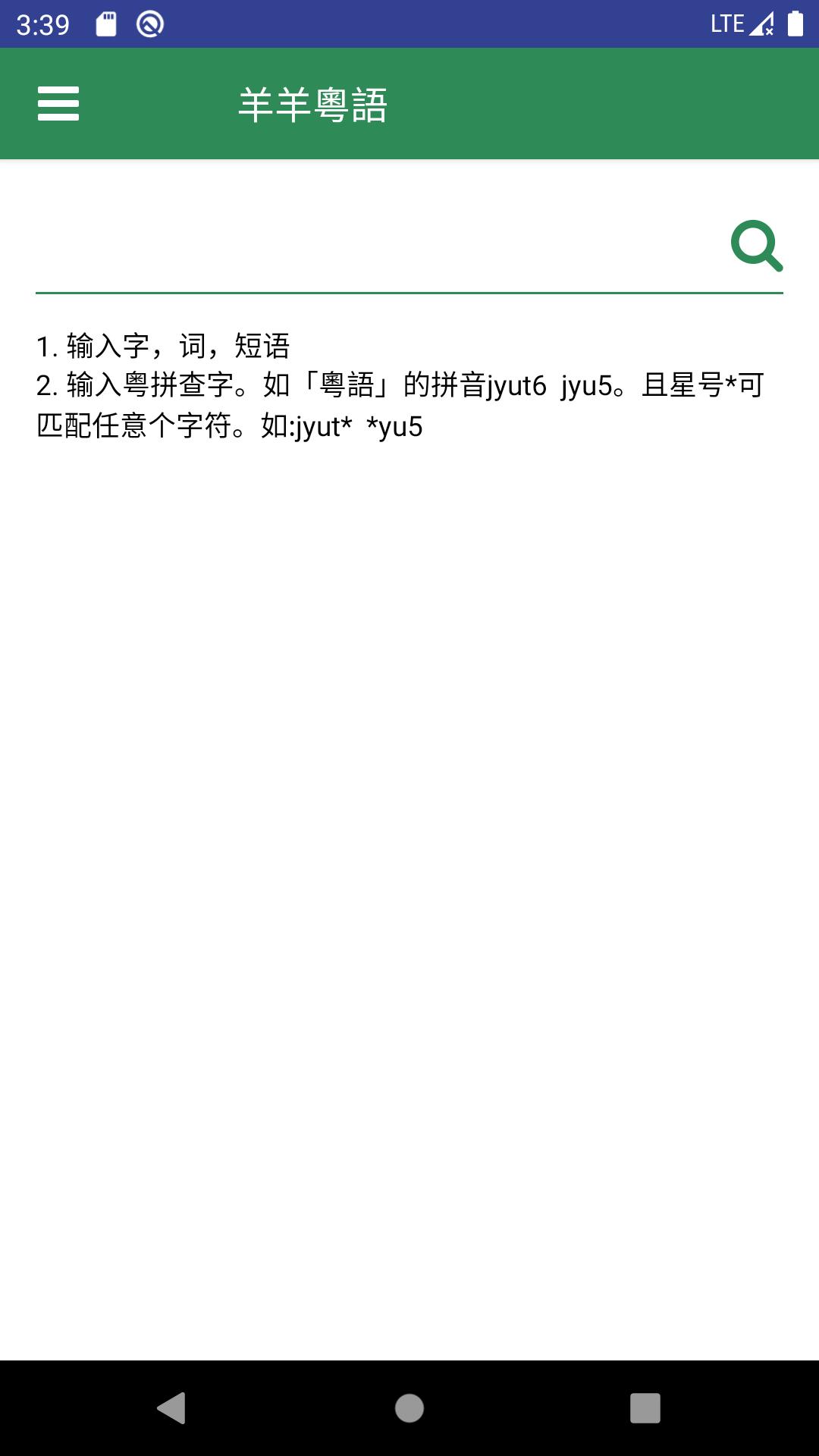Tap the green underline of the search field

pos(409,289)
